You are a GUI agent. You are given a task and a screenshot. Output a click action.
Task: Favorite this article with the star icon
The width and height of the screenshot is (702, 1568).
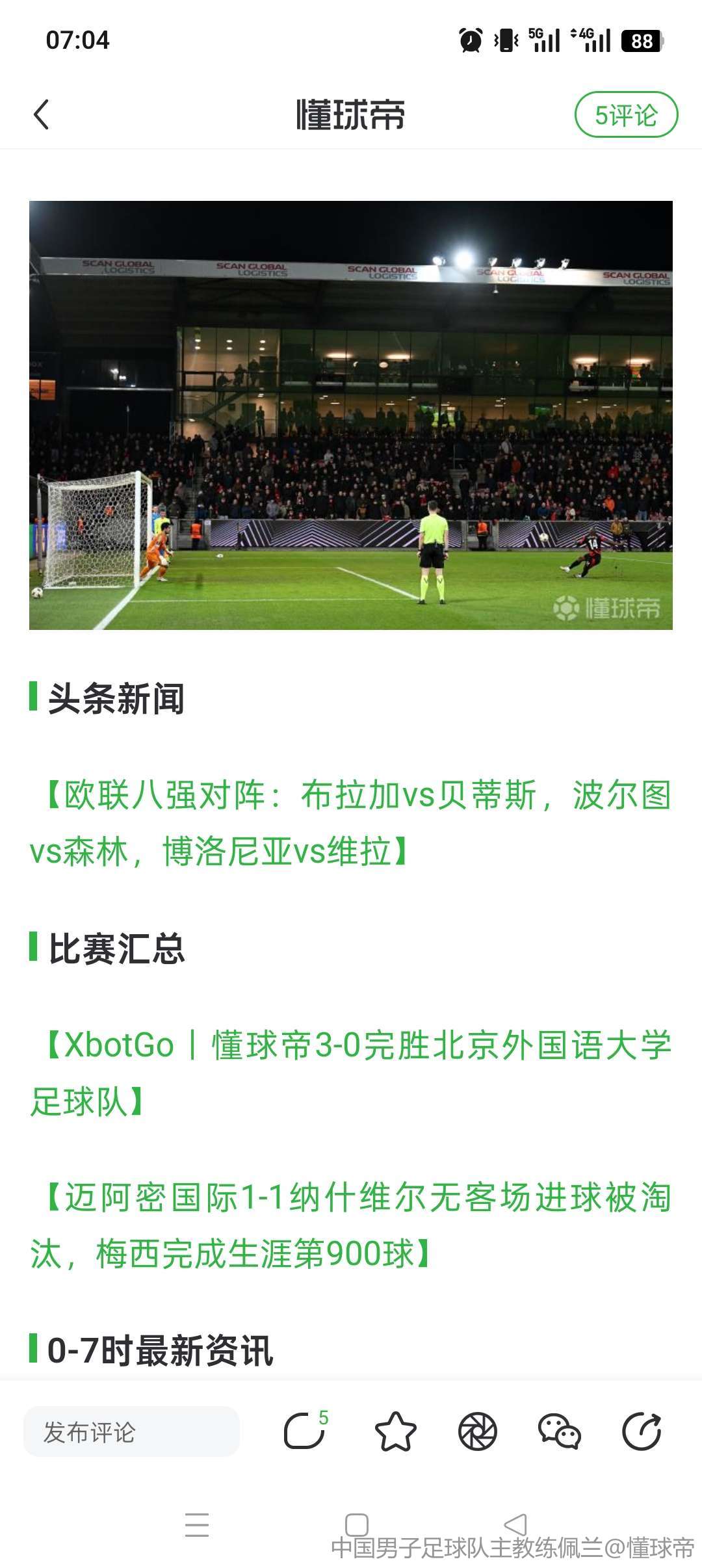tap(395, 1431)
